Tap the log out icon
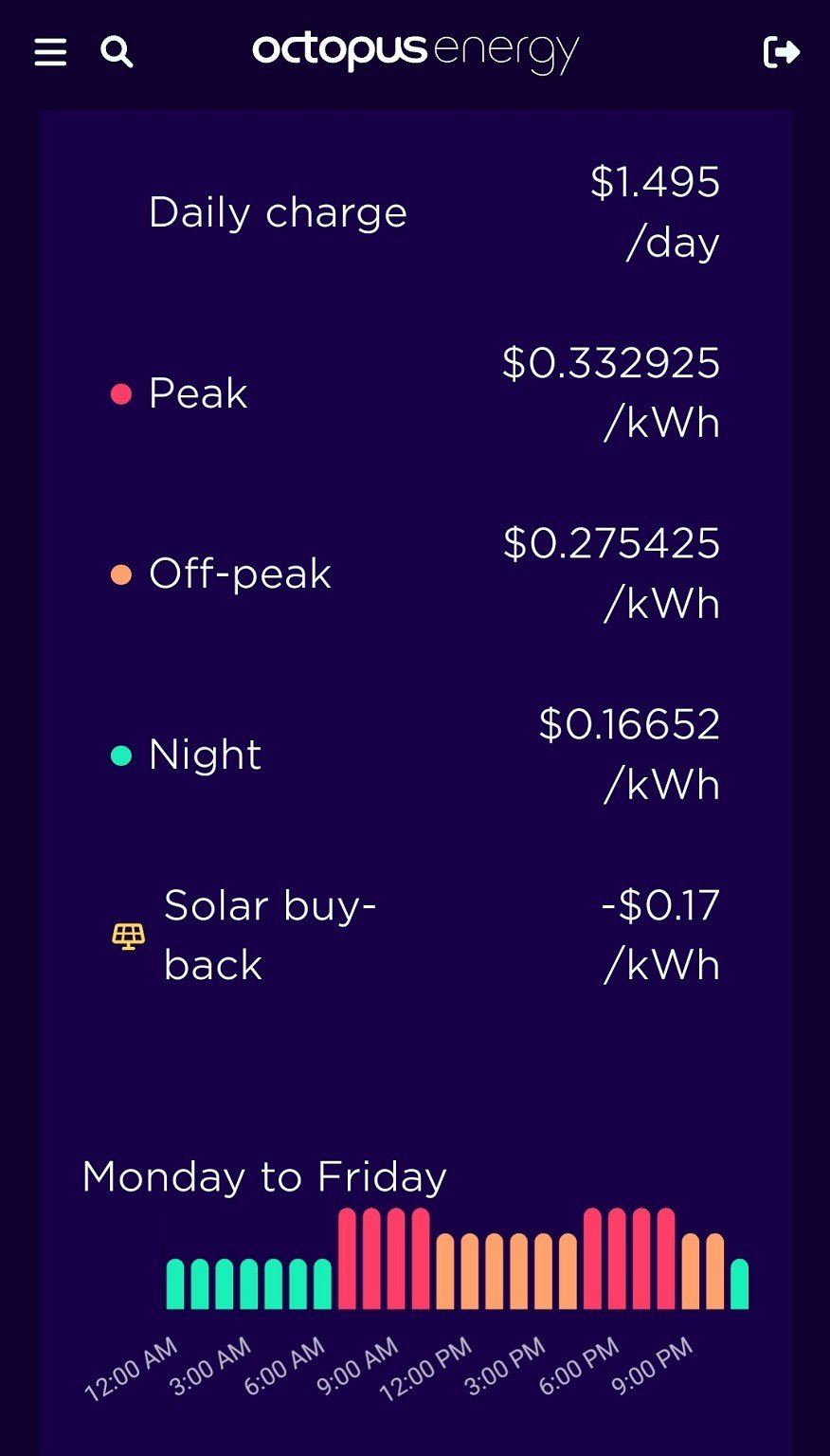The width and height of the screenshot is (830, 1456). (782, 51)
